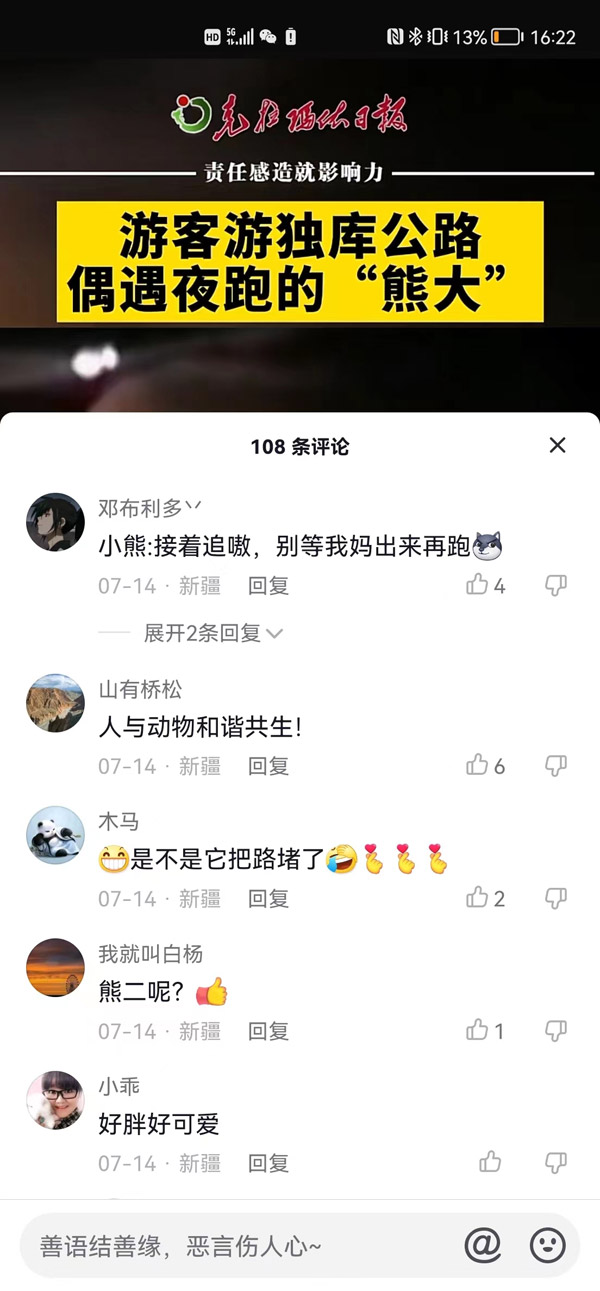Reply to 山有桥松's comment
Screen dimensions: 600x1291
point(268,766)
